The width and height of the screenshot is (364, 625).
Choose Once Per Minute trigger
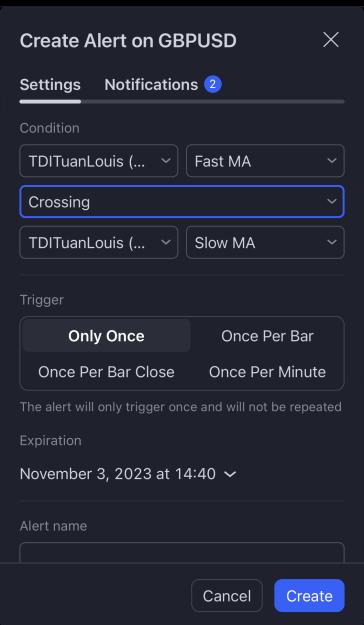(267, 372)
